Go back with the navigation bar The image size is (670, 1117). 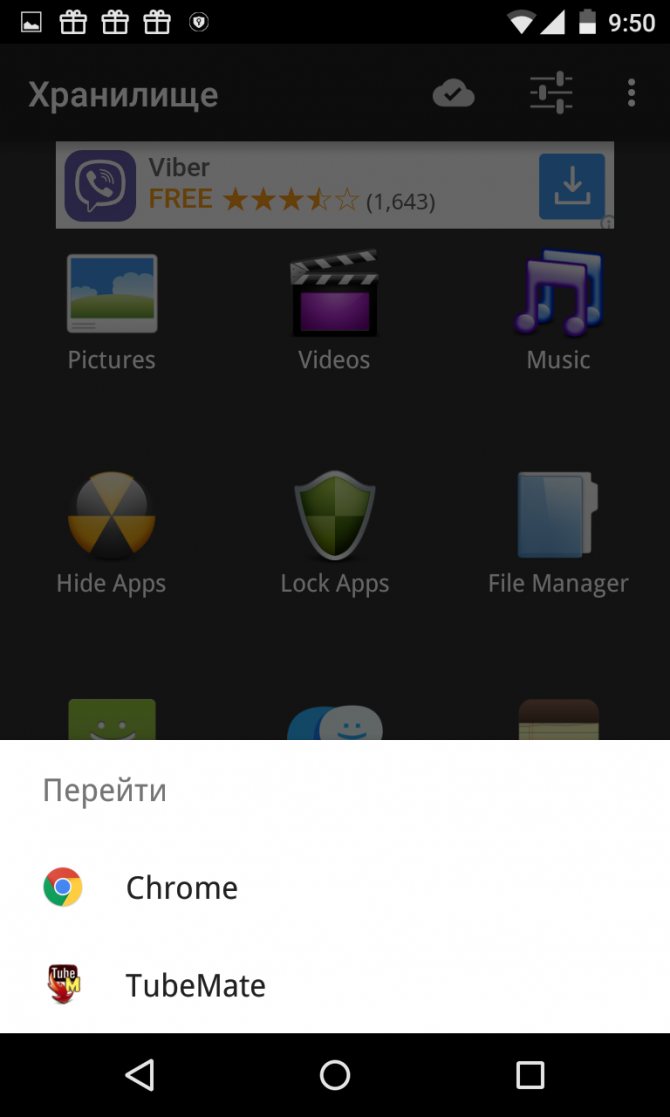(x=140, y=1075)
